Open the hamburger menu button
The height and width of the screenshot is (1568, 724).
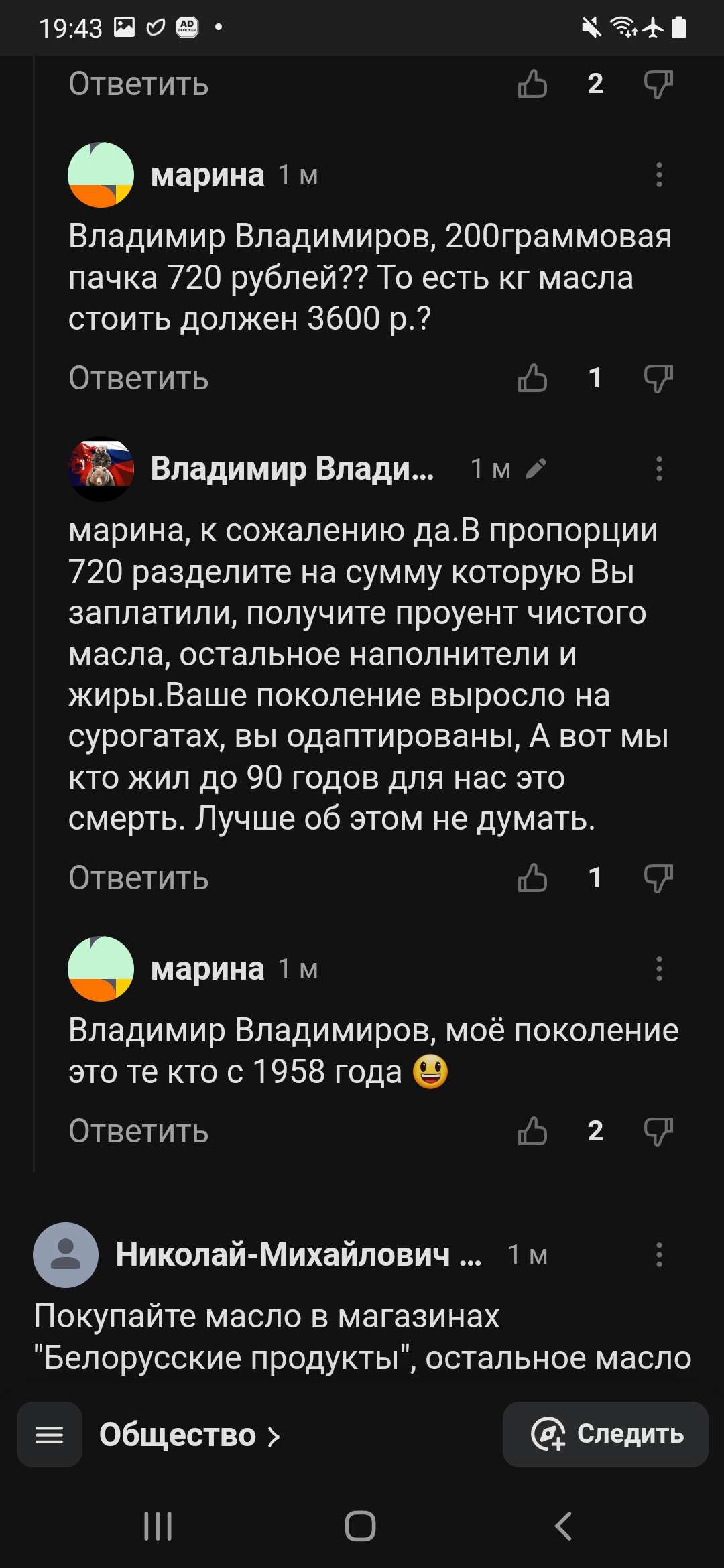click(50, 1435)
